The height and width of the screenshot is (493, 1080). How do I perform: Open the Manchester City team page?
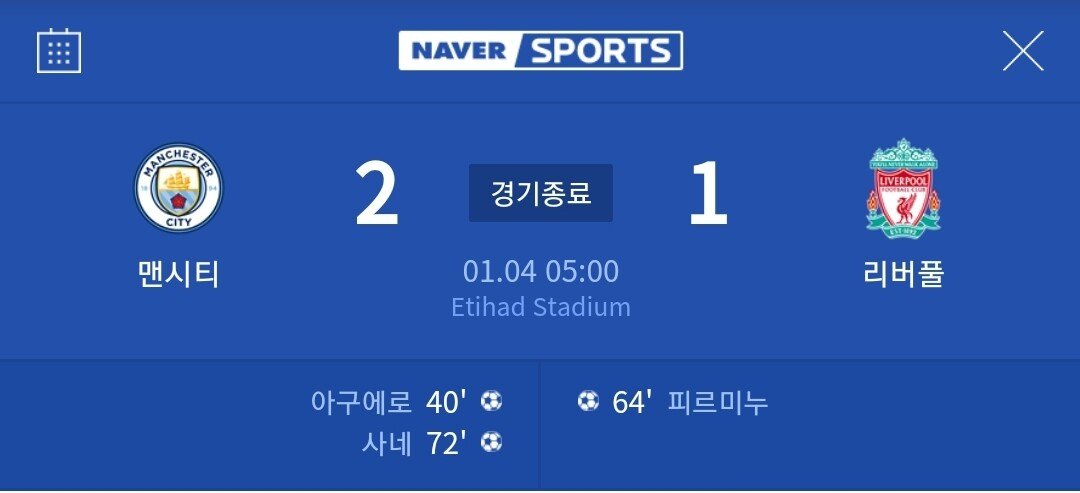coord(178,189)
